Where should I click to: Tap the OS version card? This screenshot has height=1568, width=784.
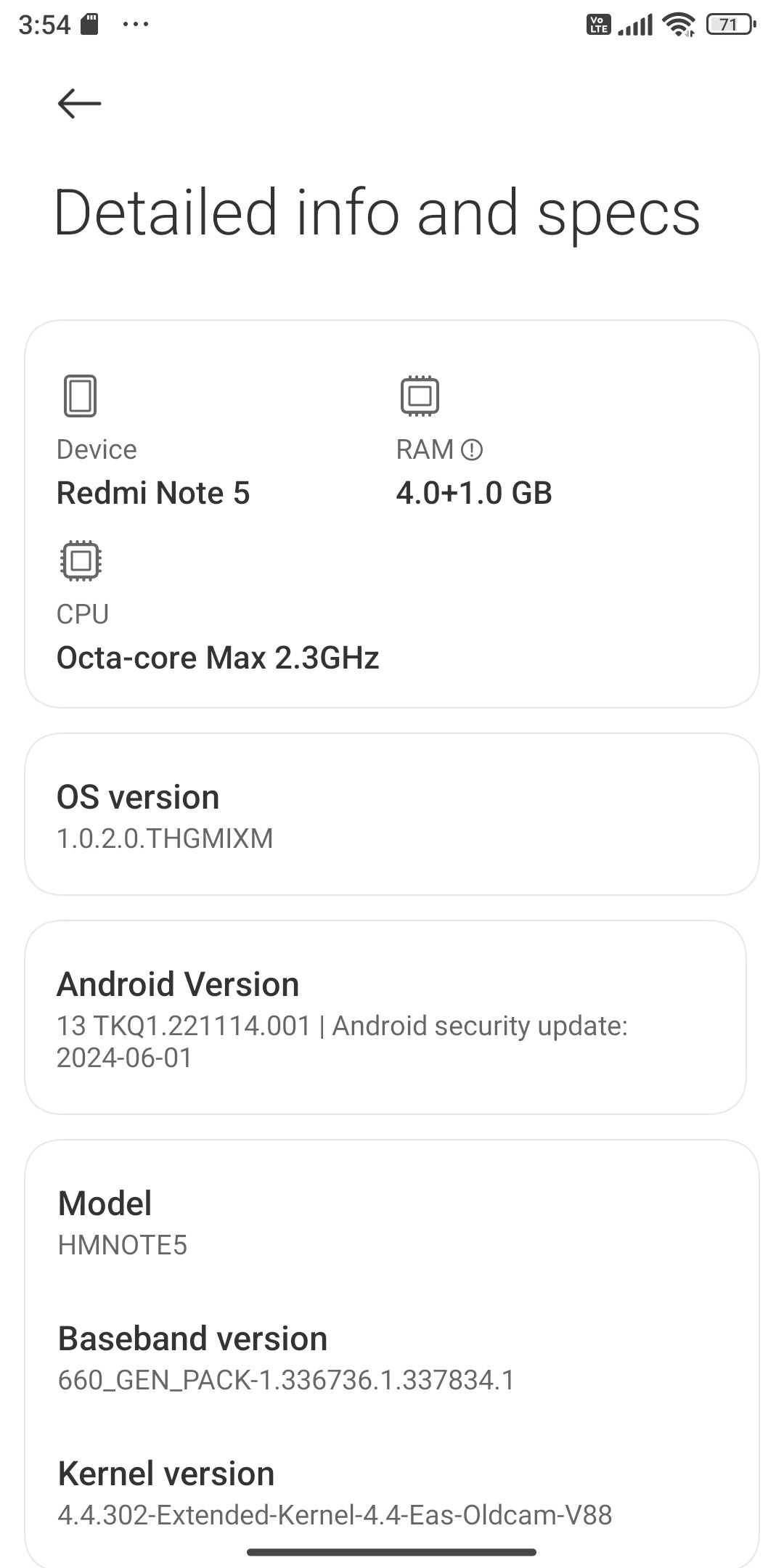point(392,814)
